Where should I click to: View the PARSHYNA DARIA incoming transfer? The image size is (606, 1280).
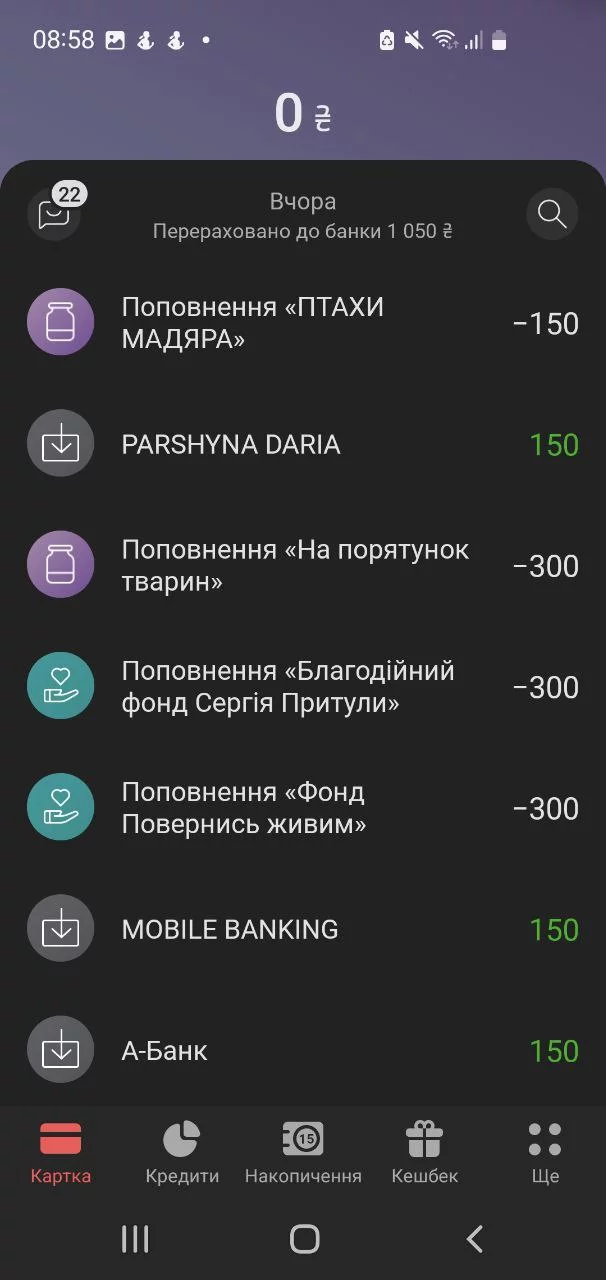pyautogui.click(x=302, y=445)
